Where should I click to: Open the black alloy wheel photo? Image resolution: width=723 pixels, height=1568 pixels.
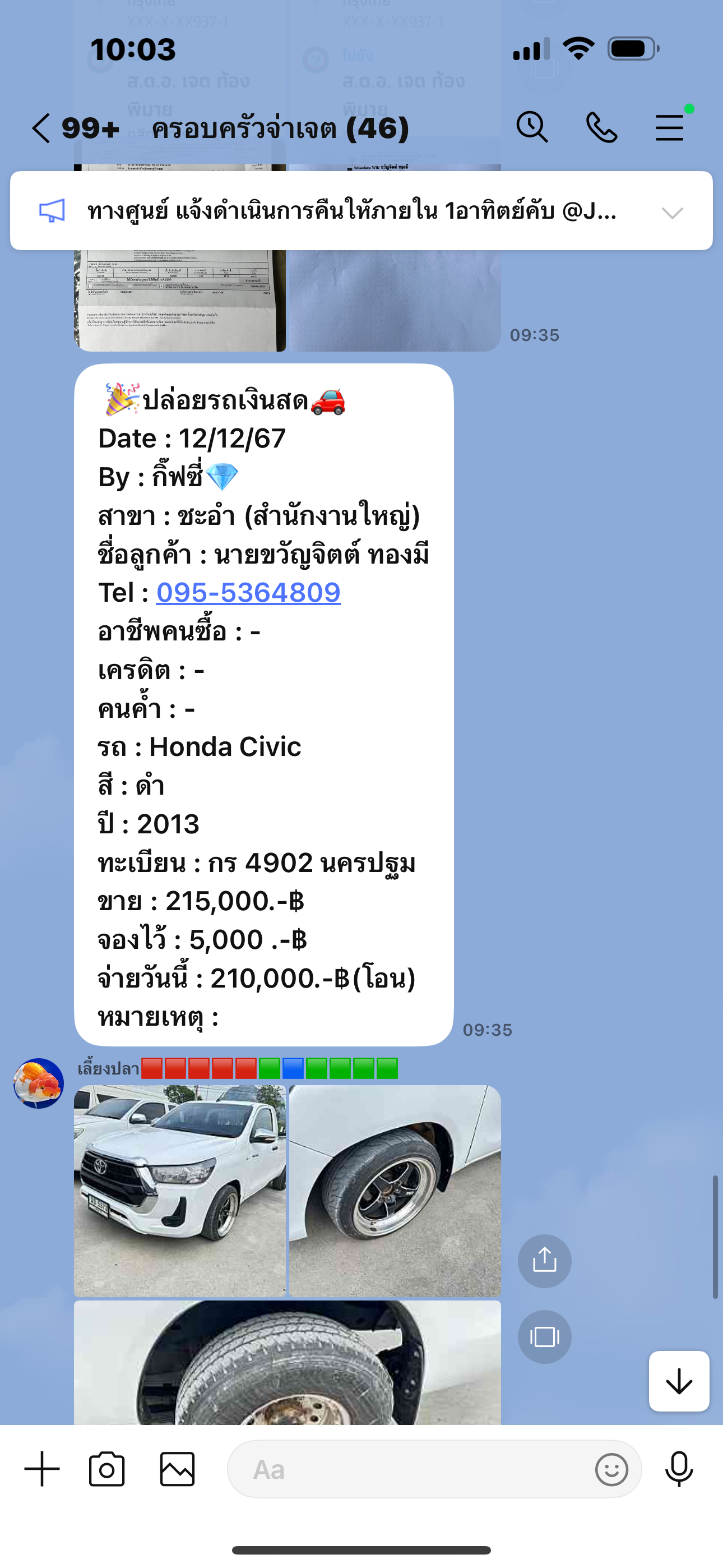[x=395, y=1191]
